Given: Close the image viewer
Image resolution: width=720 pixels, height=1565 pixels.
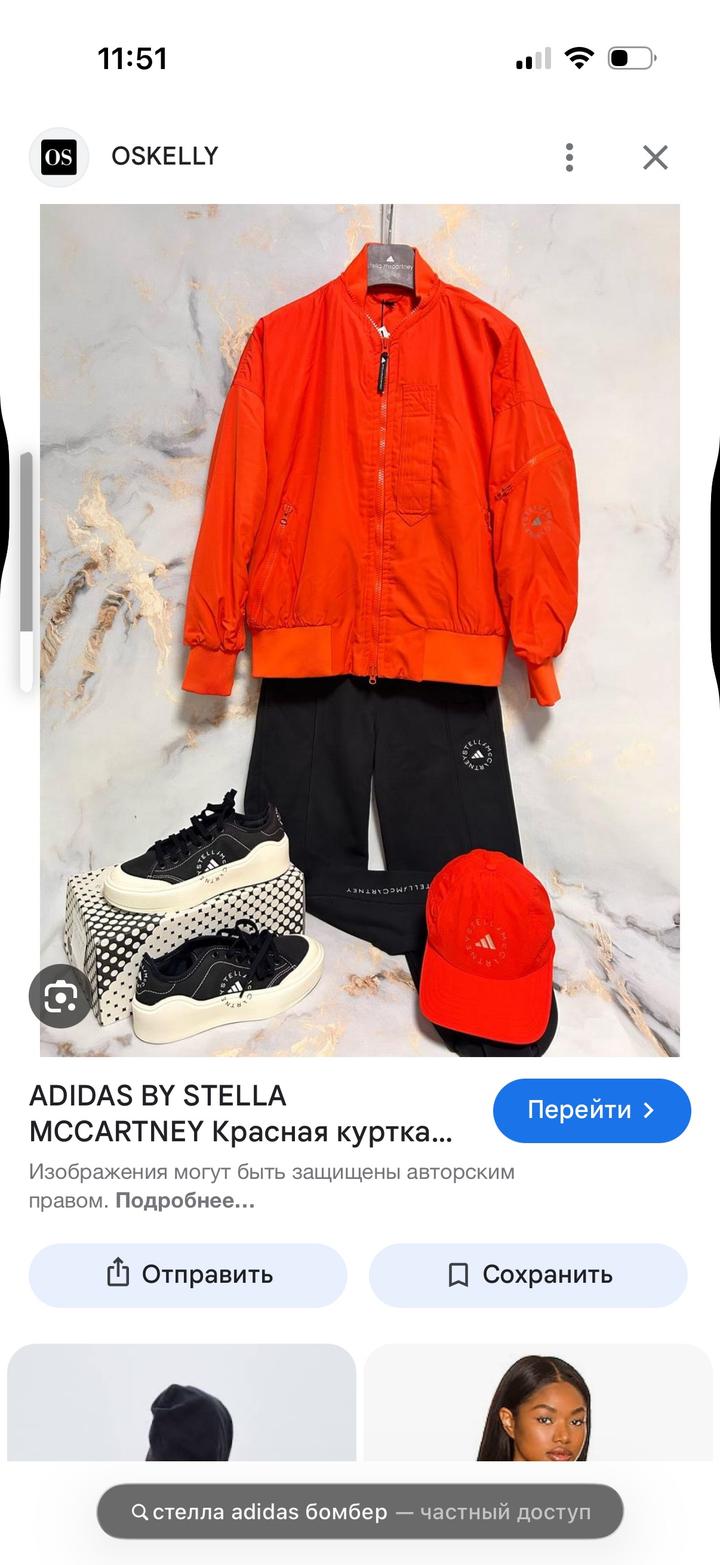Looking at the screenshot, I should [x=655, y=157].
